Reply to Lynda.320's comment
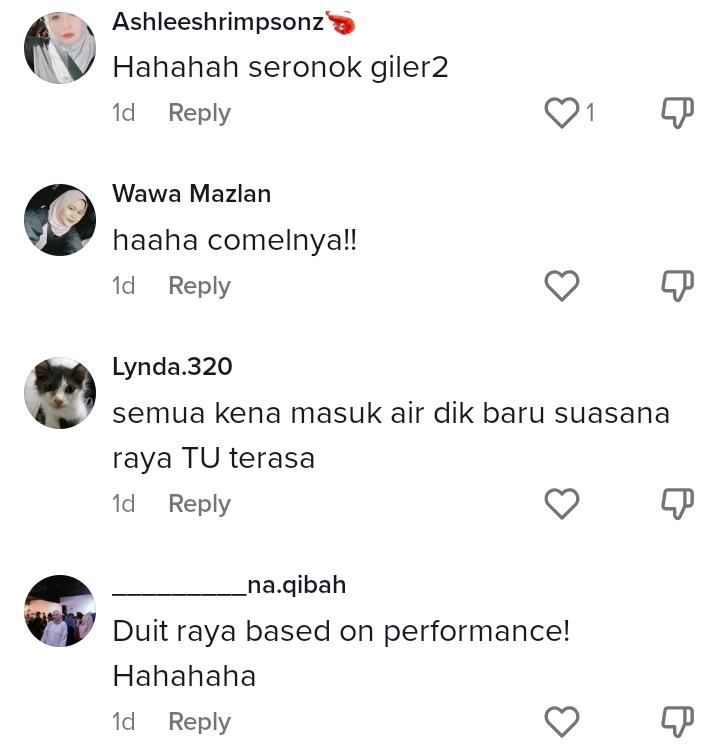720x747 pixels. tap(199, 504)
